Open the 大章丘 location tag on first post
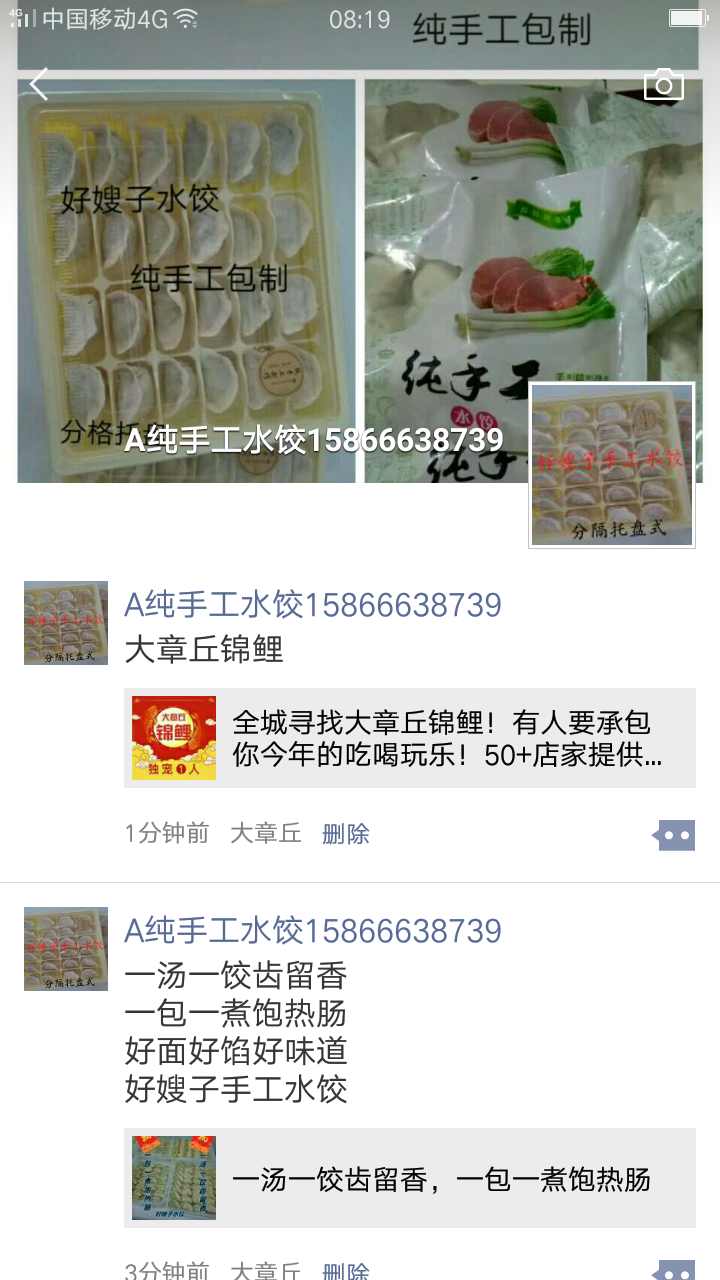The height and width of the screenshot is (1280, 720). pyautogui.click(x=266, y=833)
